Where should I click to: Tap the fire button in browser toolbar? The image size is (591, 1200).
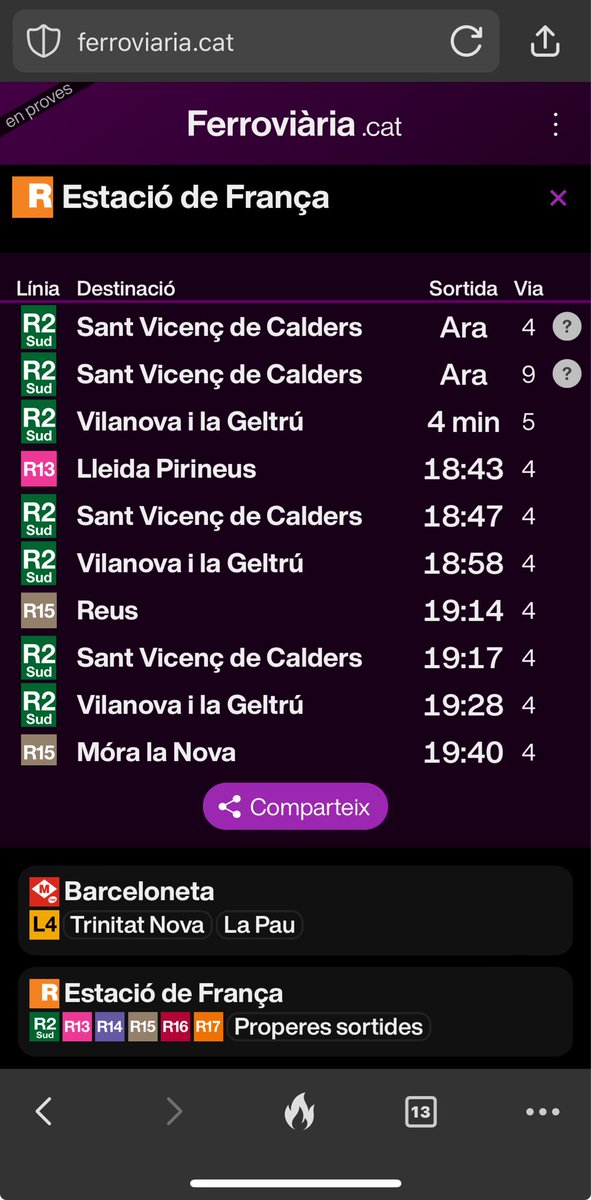[x=298, y=1111]
